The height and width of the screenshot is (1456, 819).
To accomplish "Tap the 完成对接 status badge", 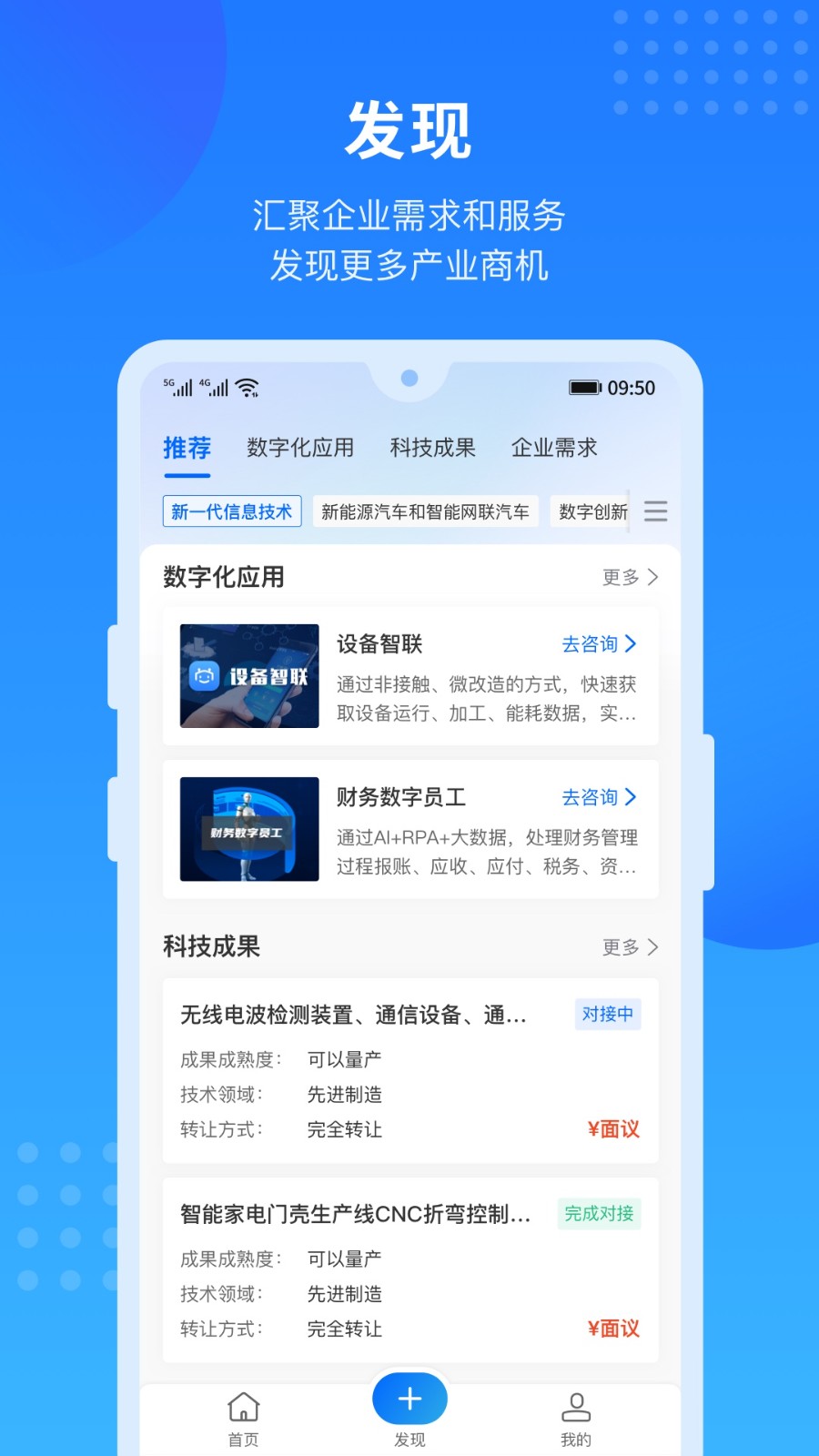I will 599,1214.
